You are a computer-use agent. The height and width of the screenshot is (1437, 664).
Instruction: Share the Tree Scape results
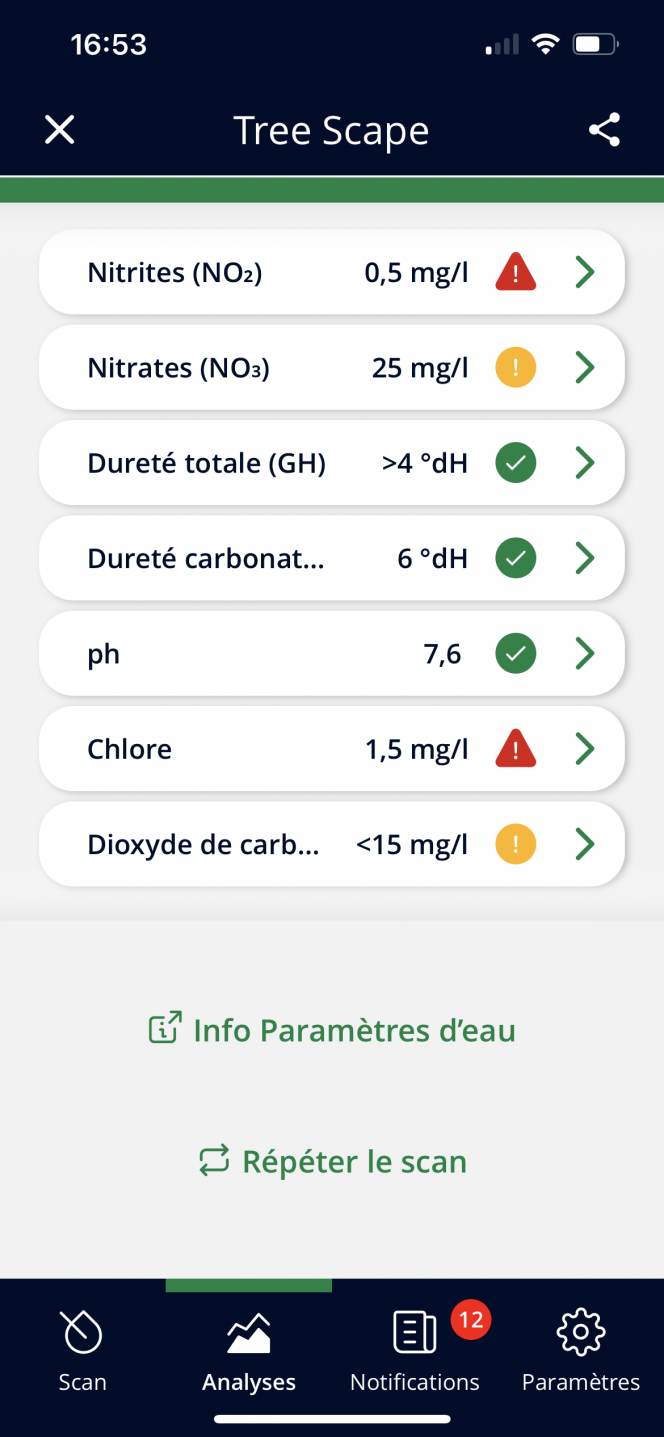[x=604, y=130]
